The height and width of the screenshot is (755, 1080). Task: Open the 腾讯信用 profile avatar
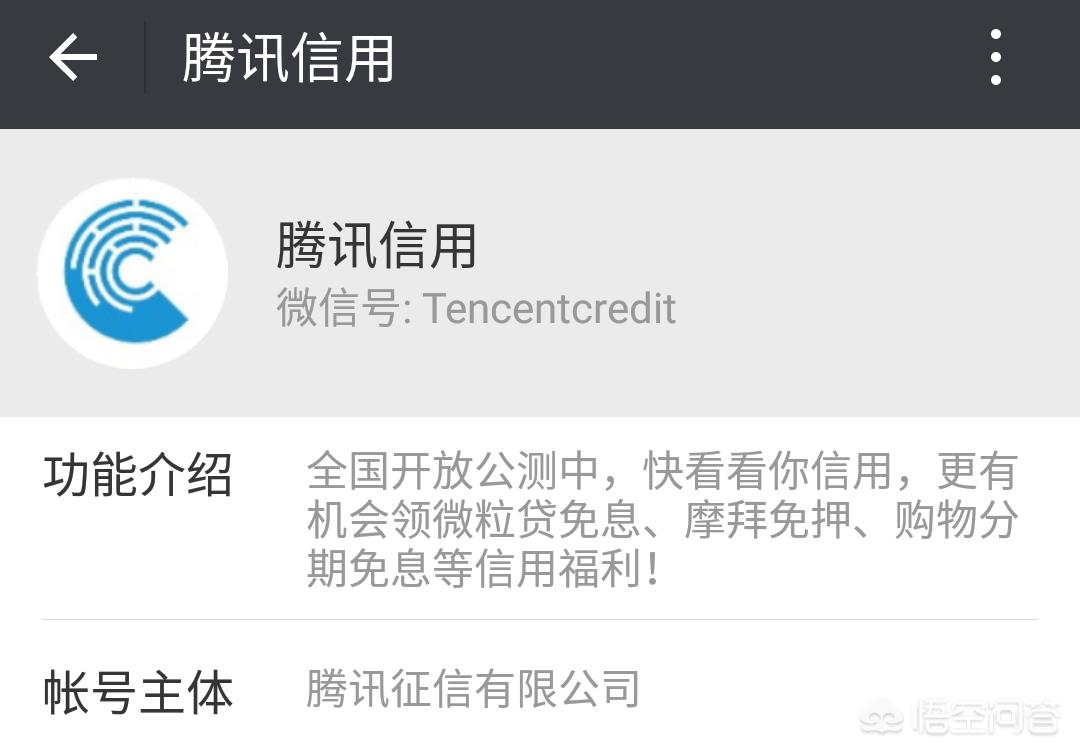click(132, 273)
